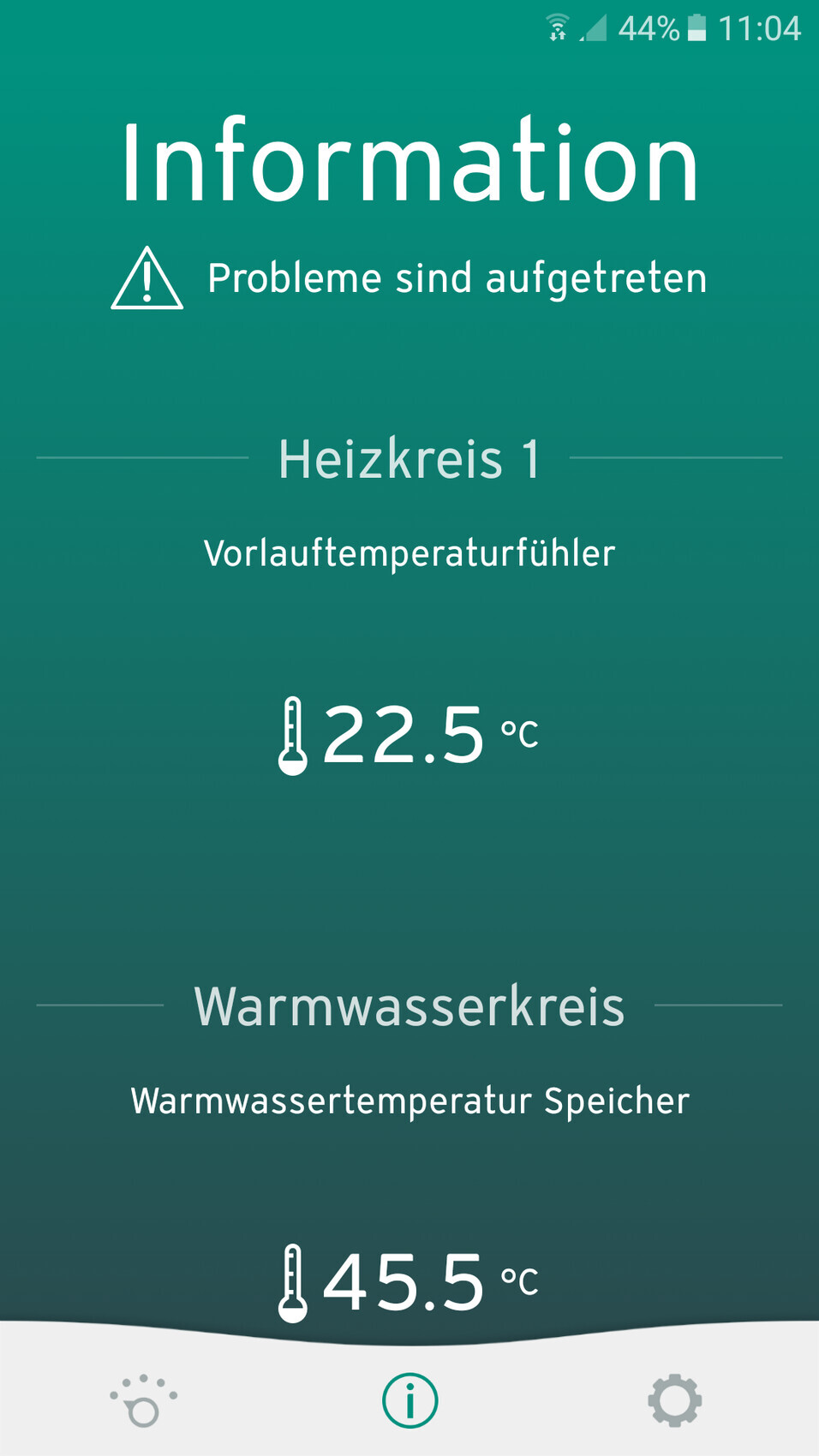Switch to the heating control tab
This screenshot has width=819, height=1456.
click(x=143, y=1401)
